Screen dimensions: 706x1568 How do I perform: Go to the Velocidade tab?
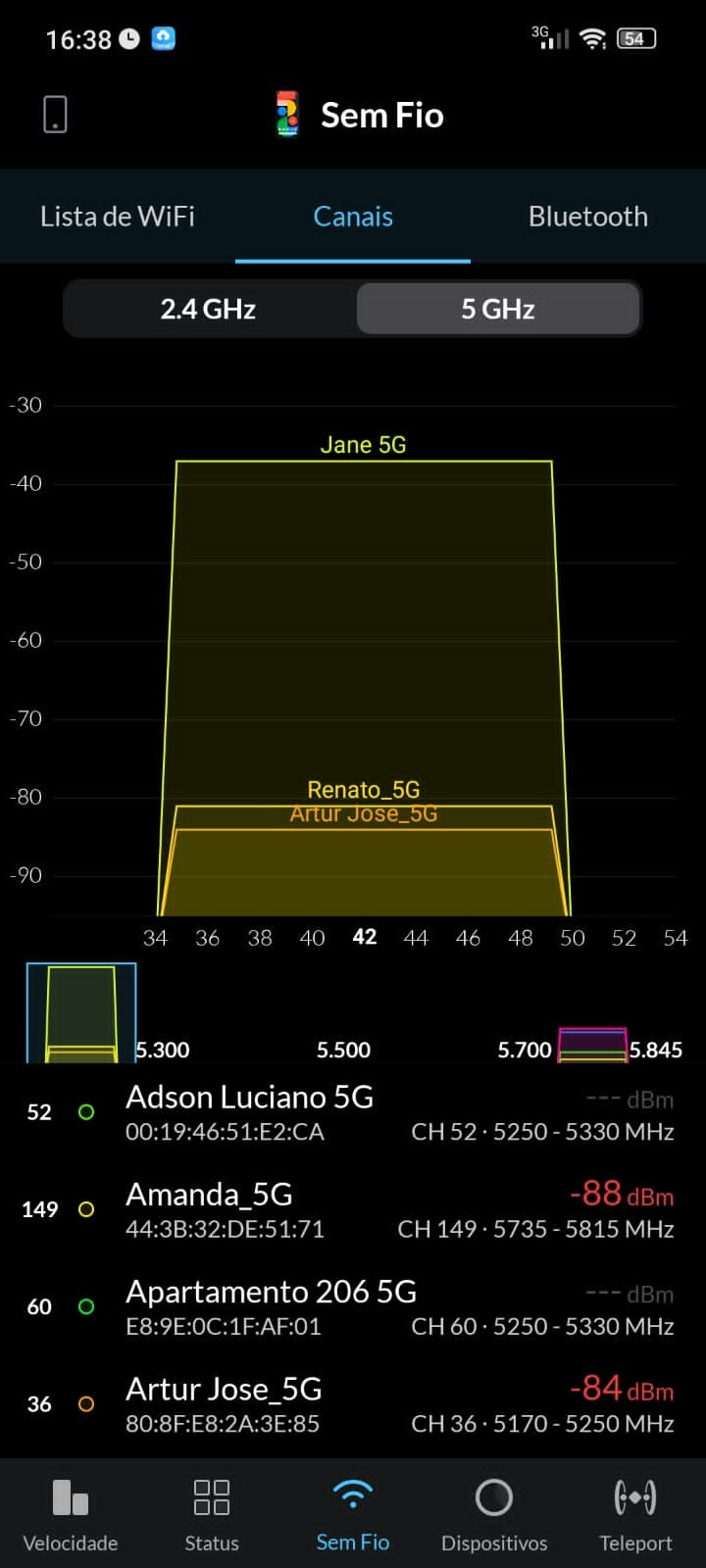71,1514
